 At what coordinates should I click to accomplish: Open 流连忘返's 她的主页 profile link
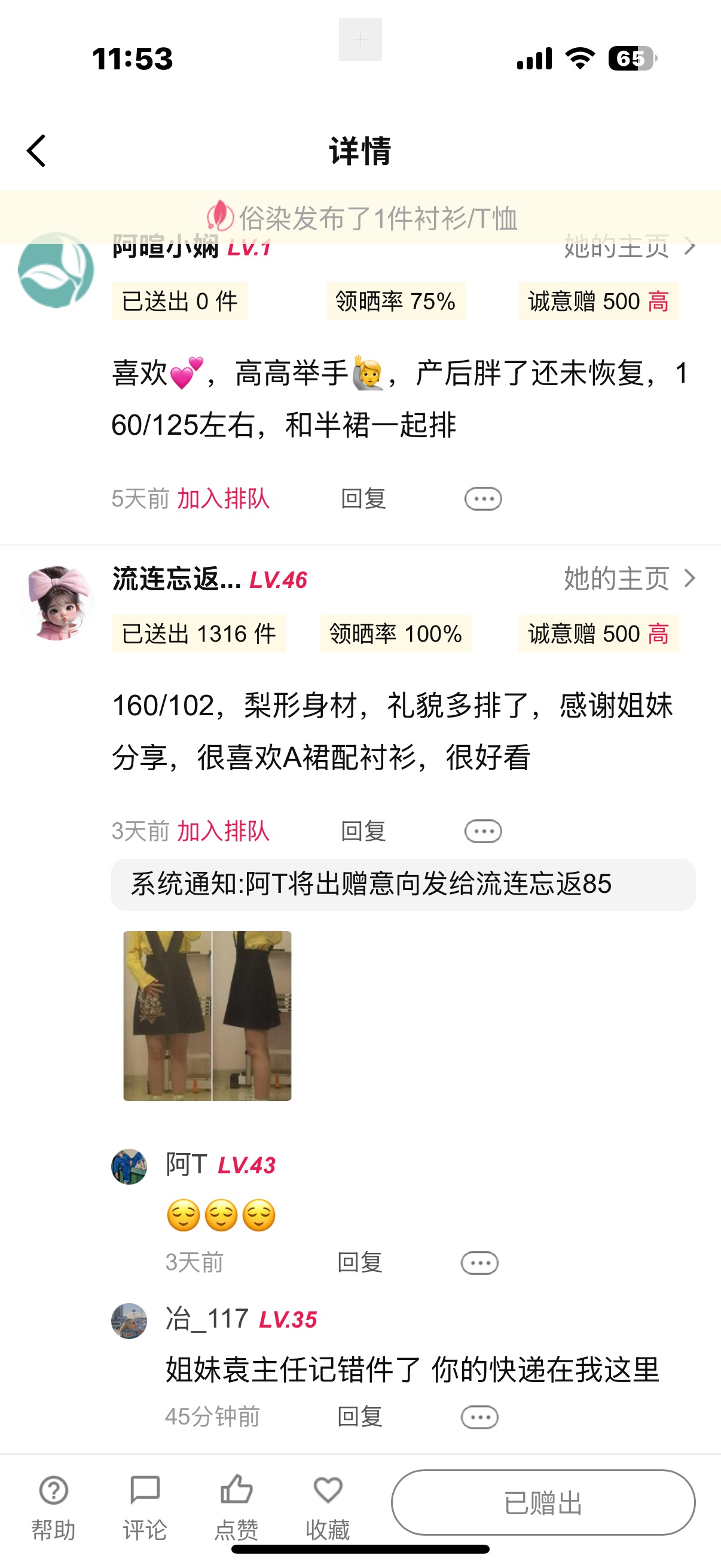coord(628,578)
